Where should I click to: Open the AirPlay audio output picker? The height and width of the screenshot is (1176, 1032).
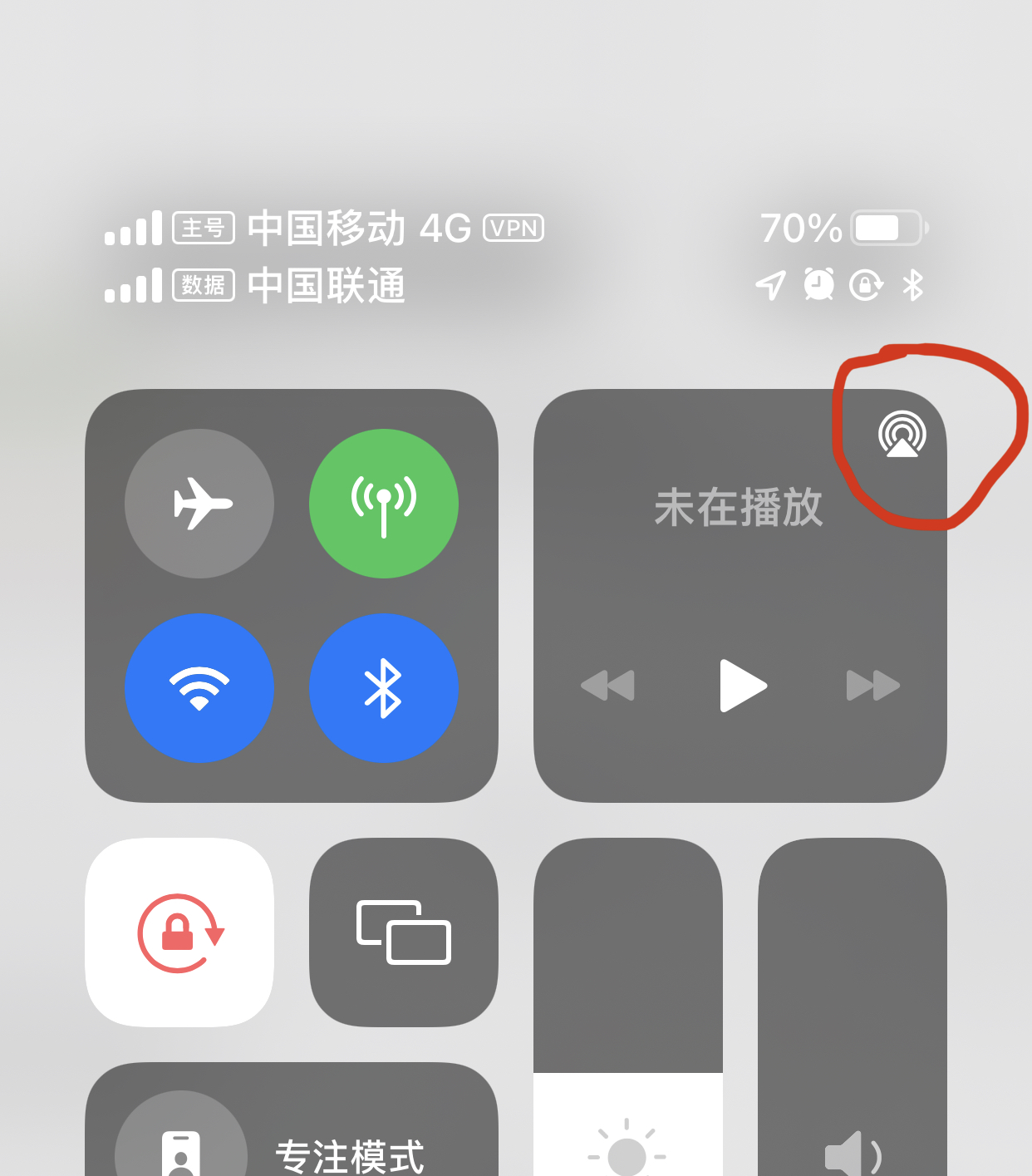pyautogui.click(x=902, y=434)
